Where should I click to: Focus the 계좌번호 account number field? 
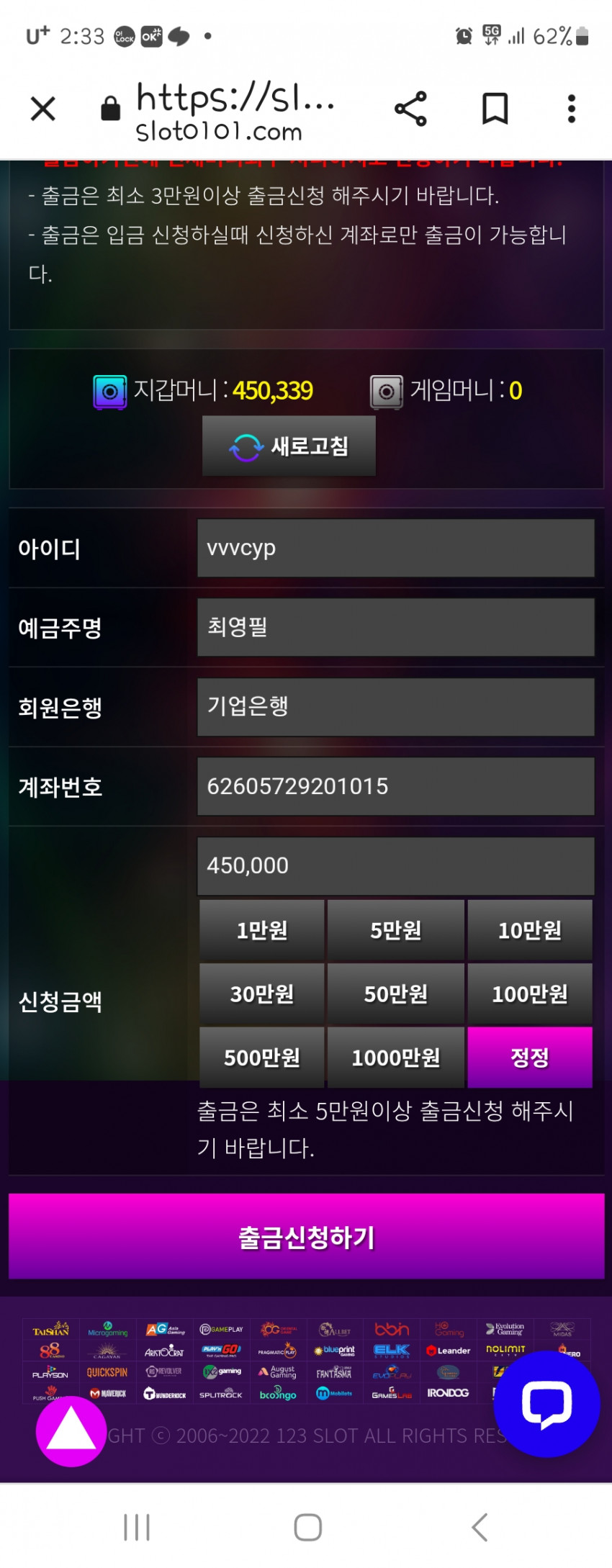point(395,786)
